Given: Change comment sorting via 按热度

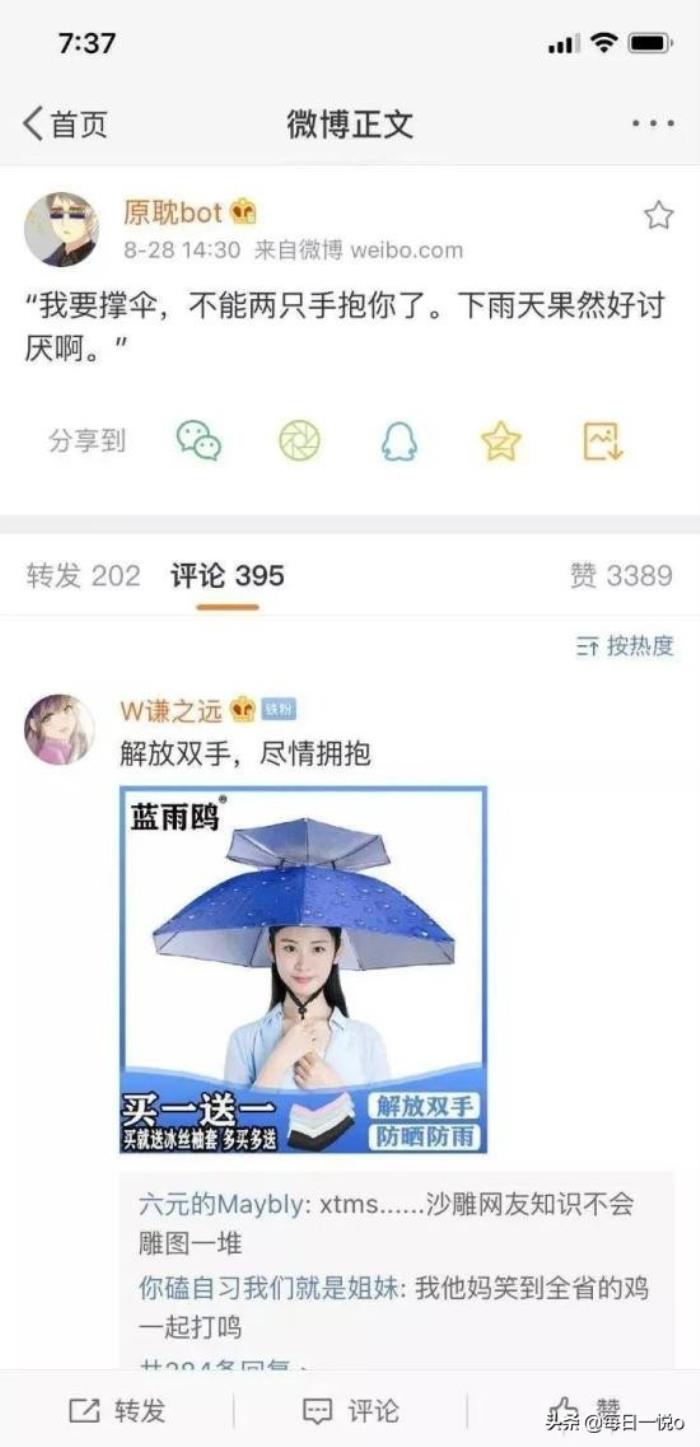Looking at the screenshot, I should (x=625, y=646).
